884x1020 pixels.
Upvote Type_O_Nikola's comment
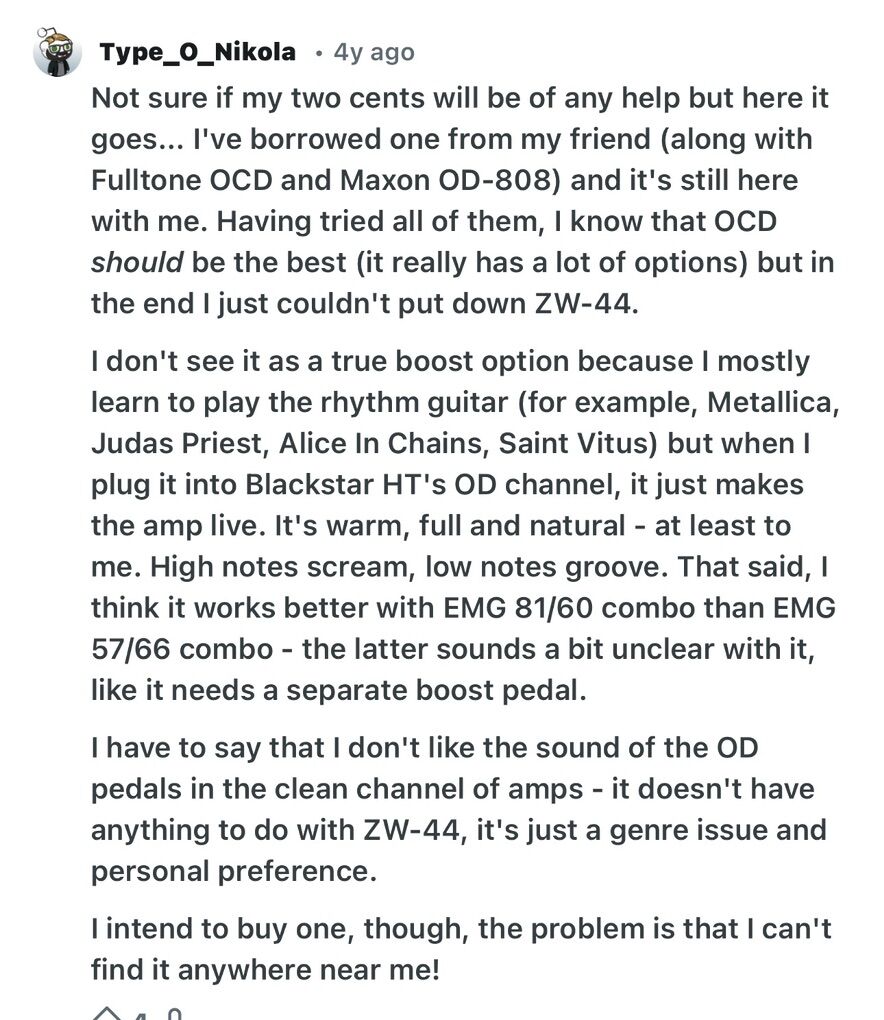click(x=106, y=1012)
